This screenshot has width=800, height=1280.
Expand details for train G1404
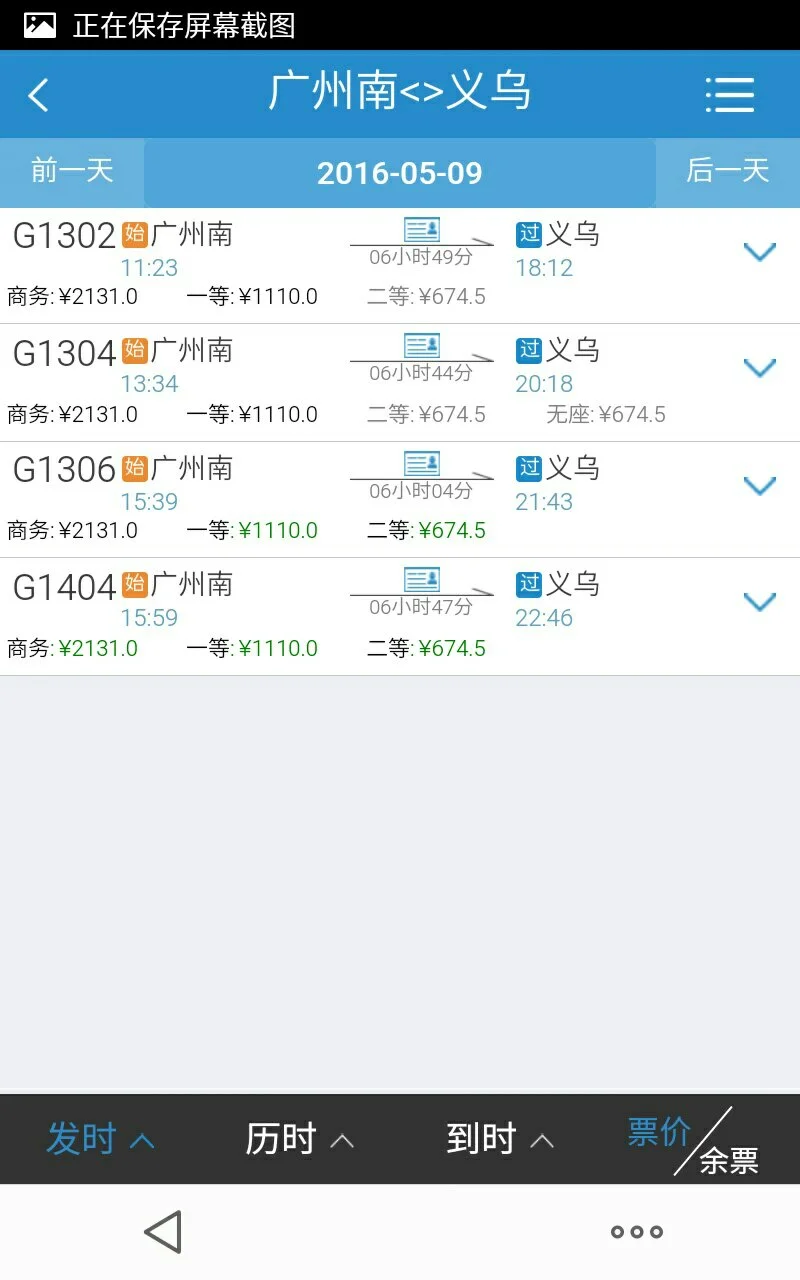coord(759,601)
